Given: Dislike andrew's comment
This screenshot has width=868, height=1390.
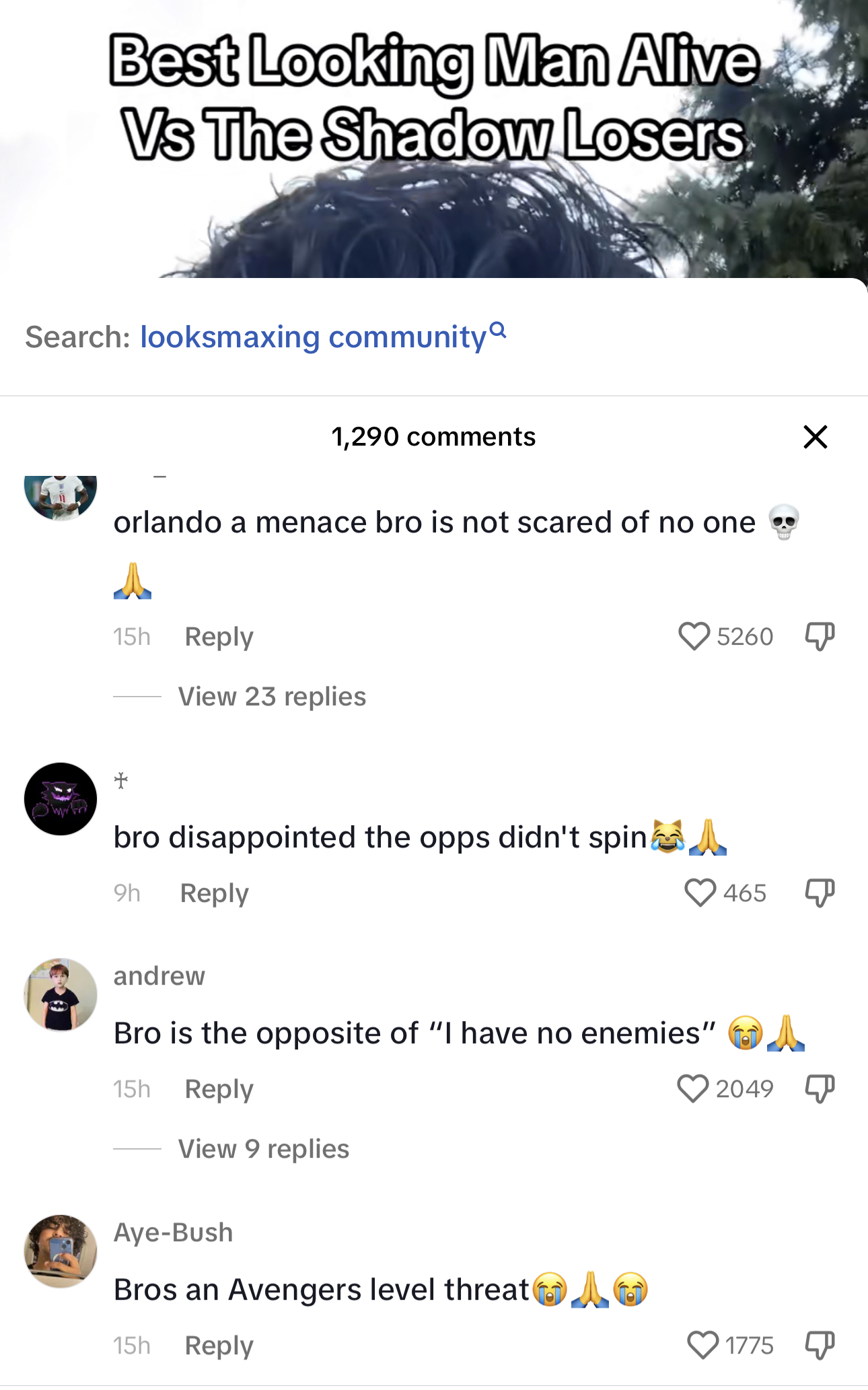Looking at the screenshot, I should tap(820, 1088).
